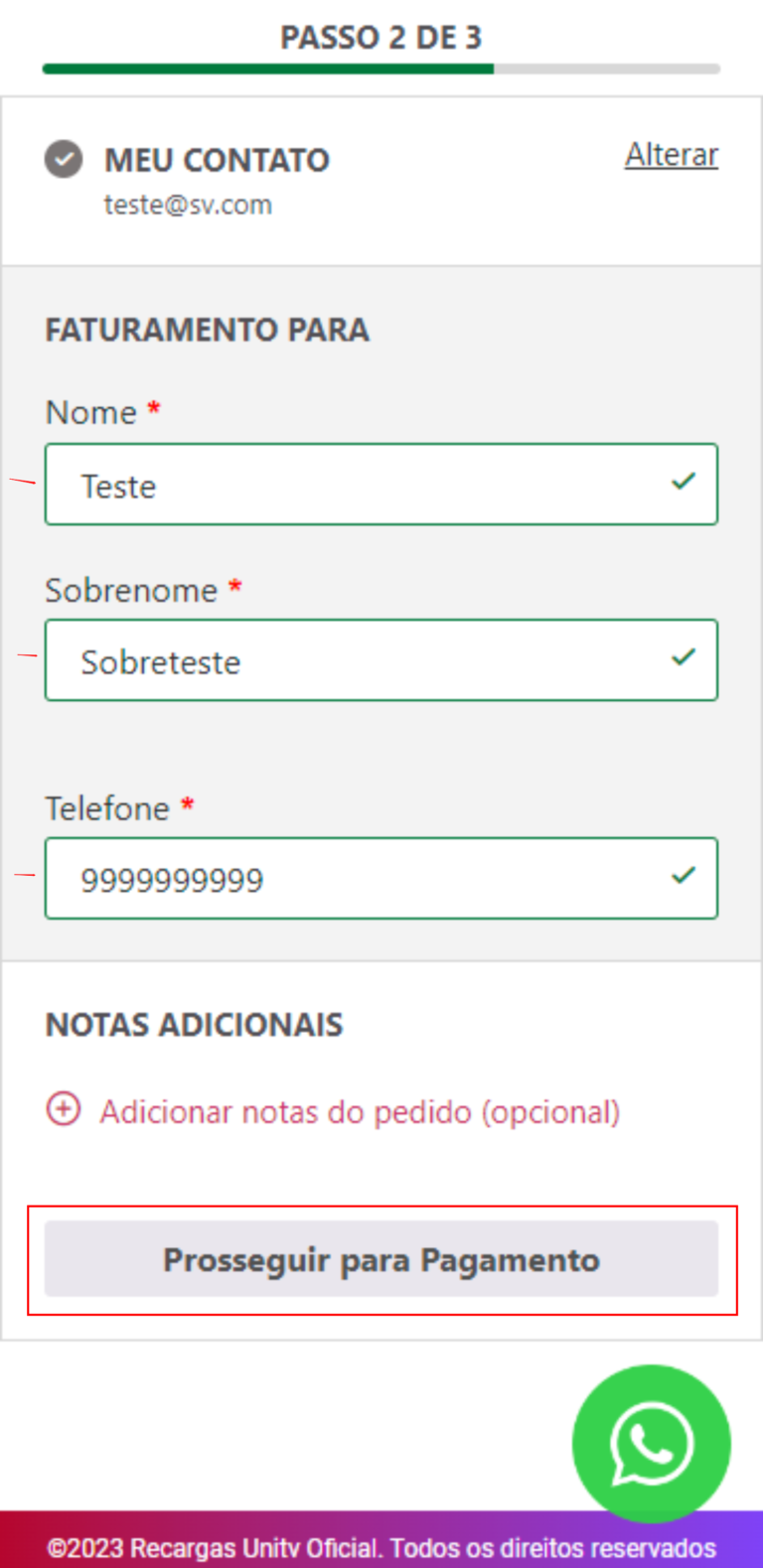Open the WhatsApp chat button
Screen dimensions: 763x1568
point(651,1443)
